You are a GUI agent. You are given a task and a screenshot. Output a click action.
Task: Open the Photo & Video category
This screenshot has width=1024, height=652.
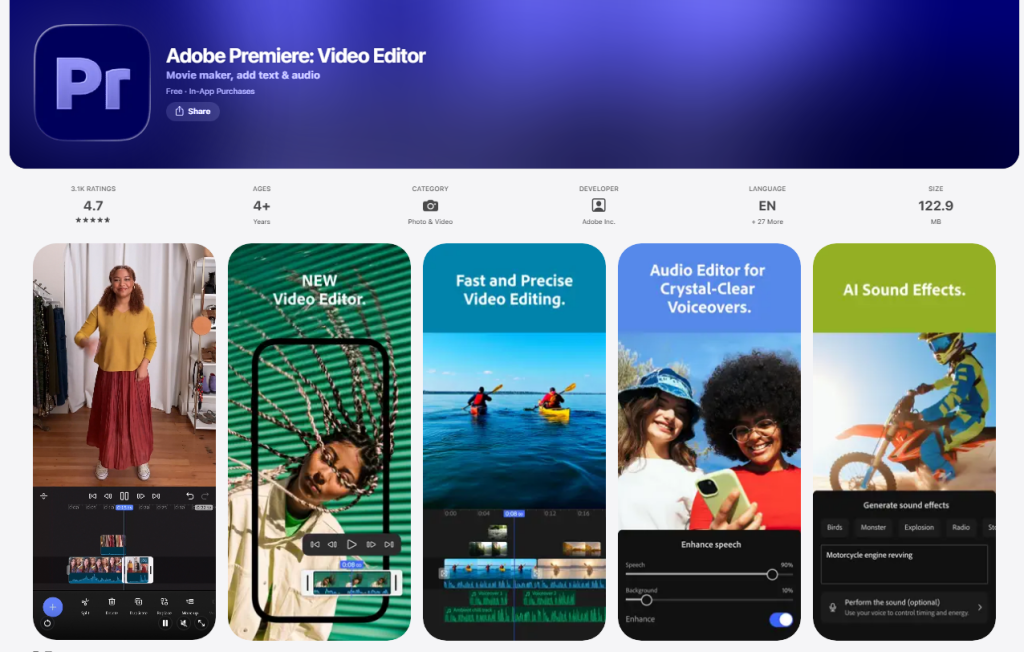point(430,205)
